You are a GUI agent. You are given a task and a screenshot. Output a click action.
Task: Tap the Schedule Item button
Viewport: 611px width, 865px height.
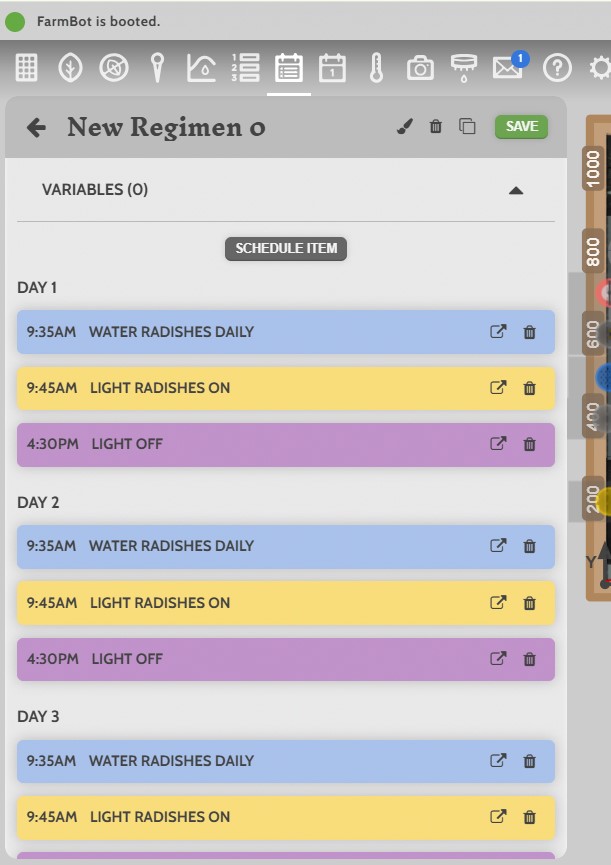(286, 248)
